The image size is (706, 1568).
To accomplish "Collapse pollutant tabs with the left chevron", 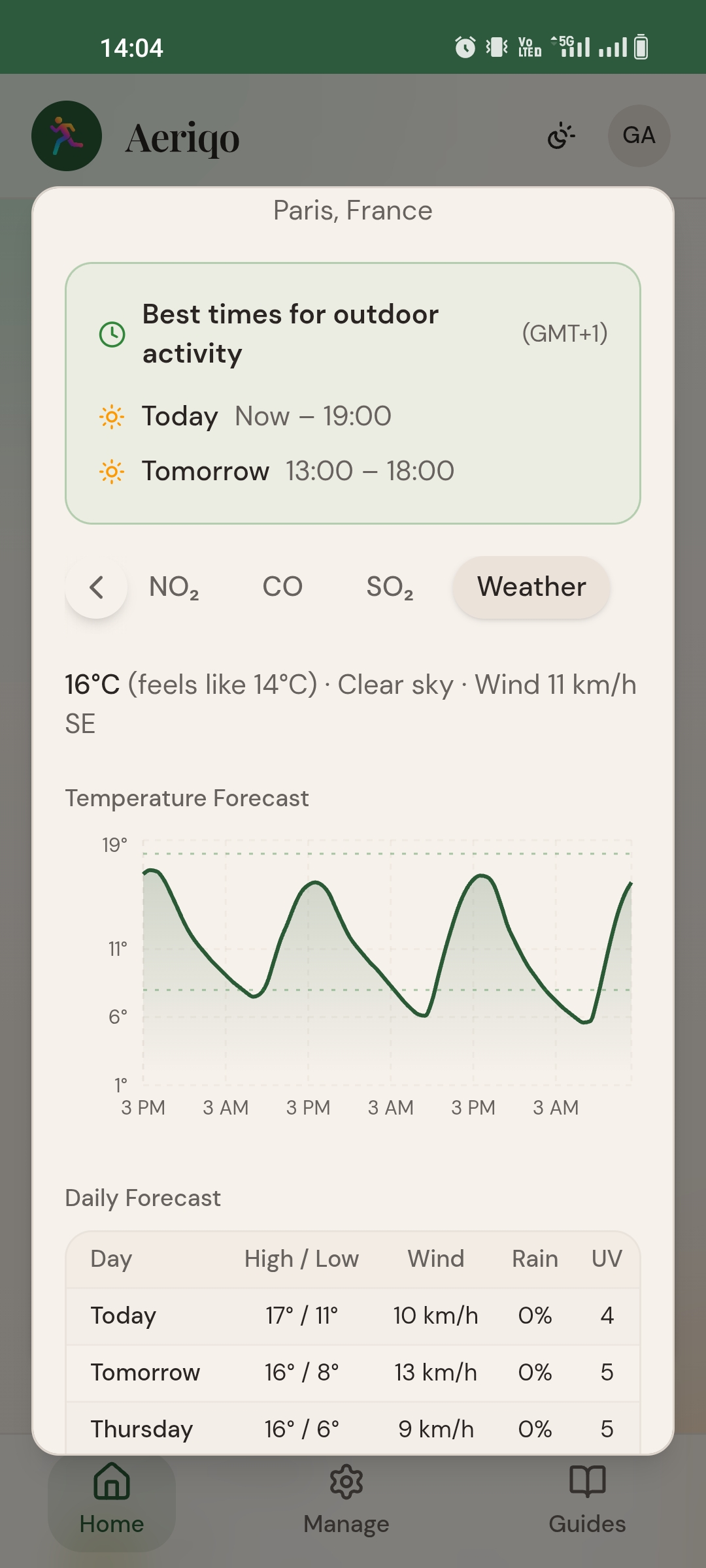I will 96,587.
